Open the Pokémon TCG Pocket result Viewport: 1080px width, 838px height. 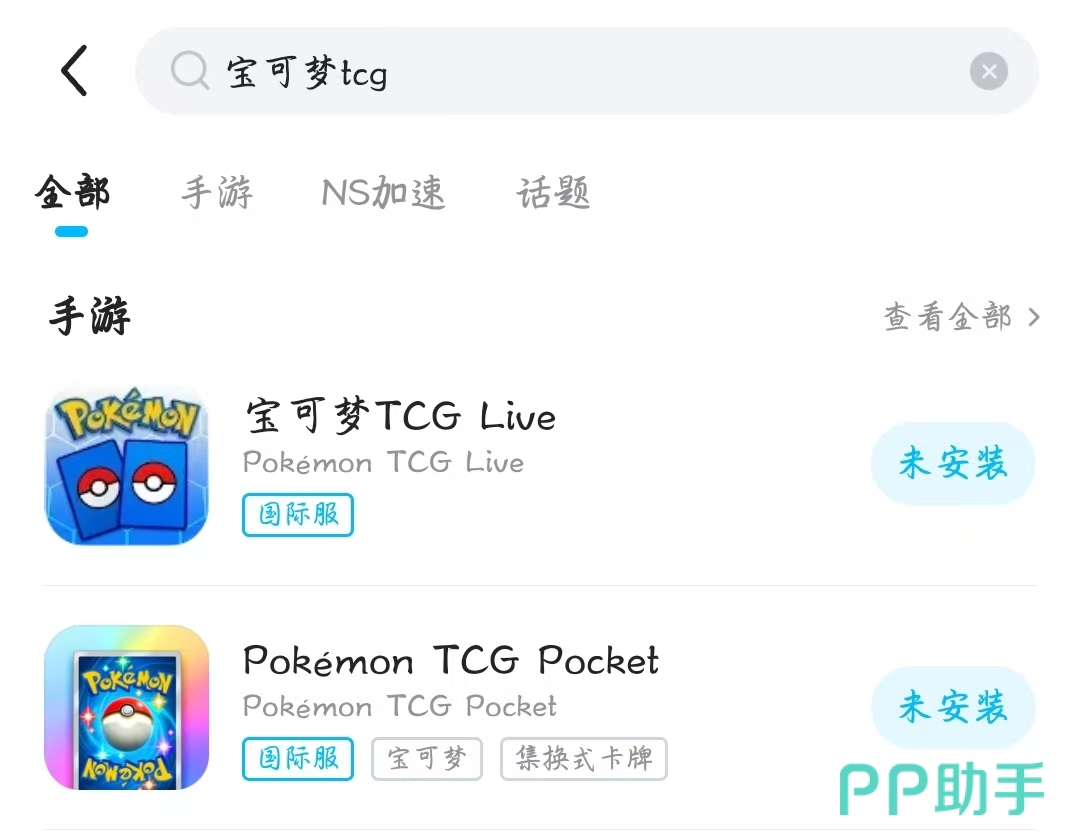(450, 661)
